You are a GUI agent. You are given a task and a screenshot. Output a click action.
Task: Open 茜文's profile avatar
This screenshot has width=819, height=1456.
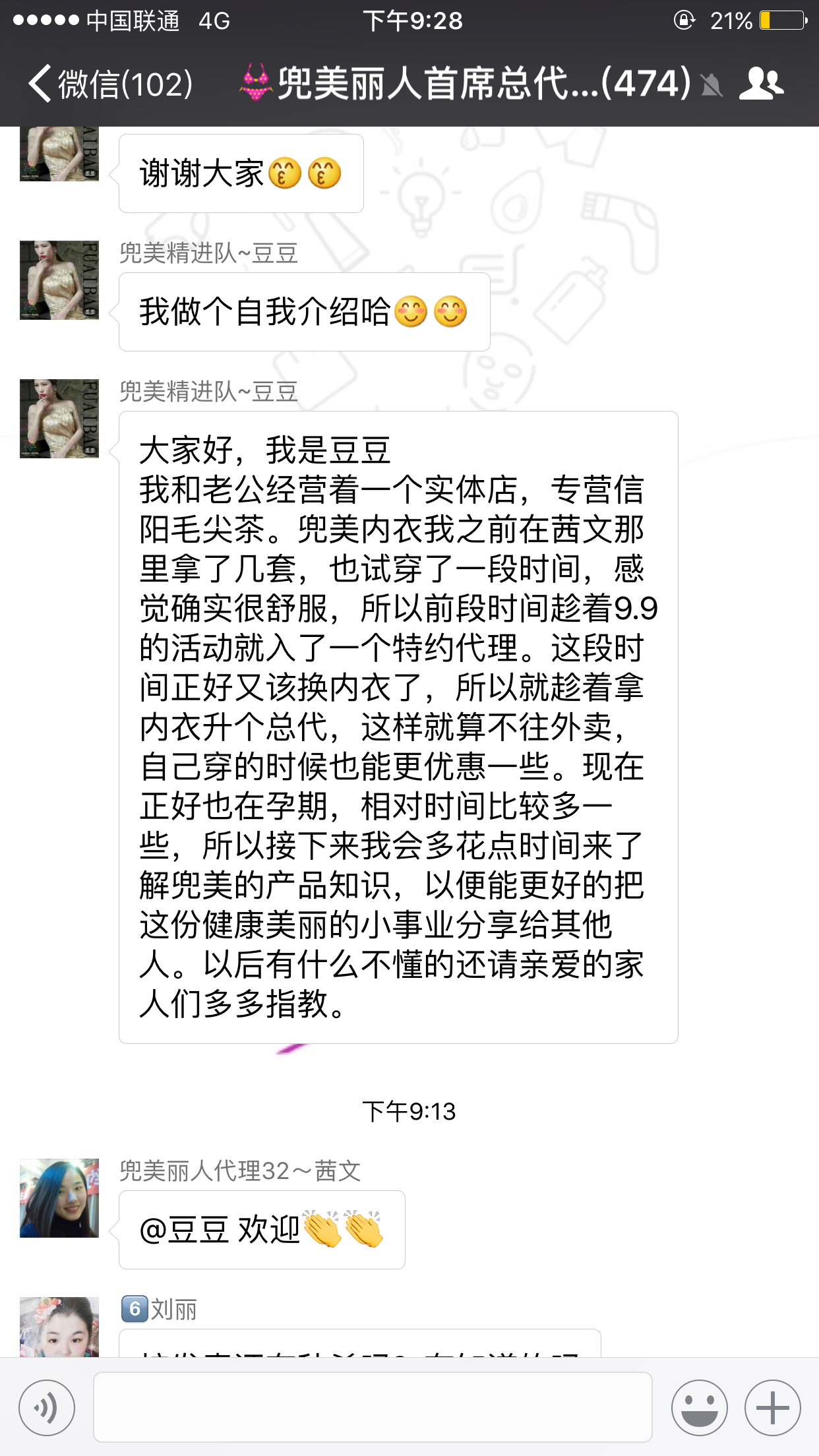tap(59, 1198)
